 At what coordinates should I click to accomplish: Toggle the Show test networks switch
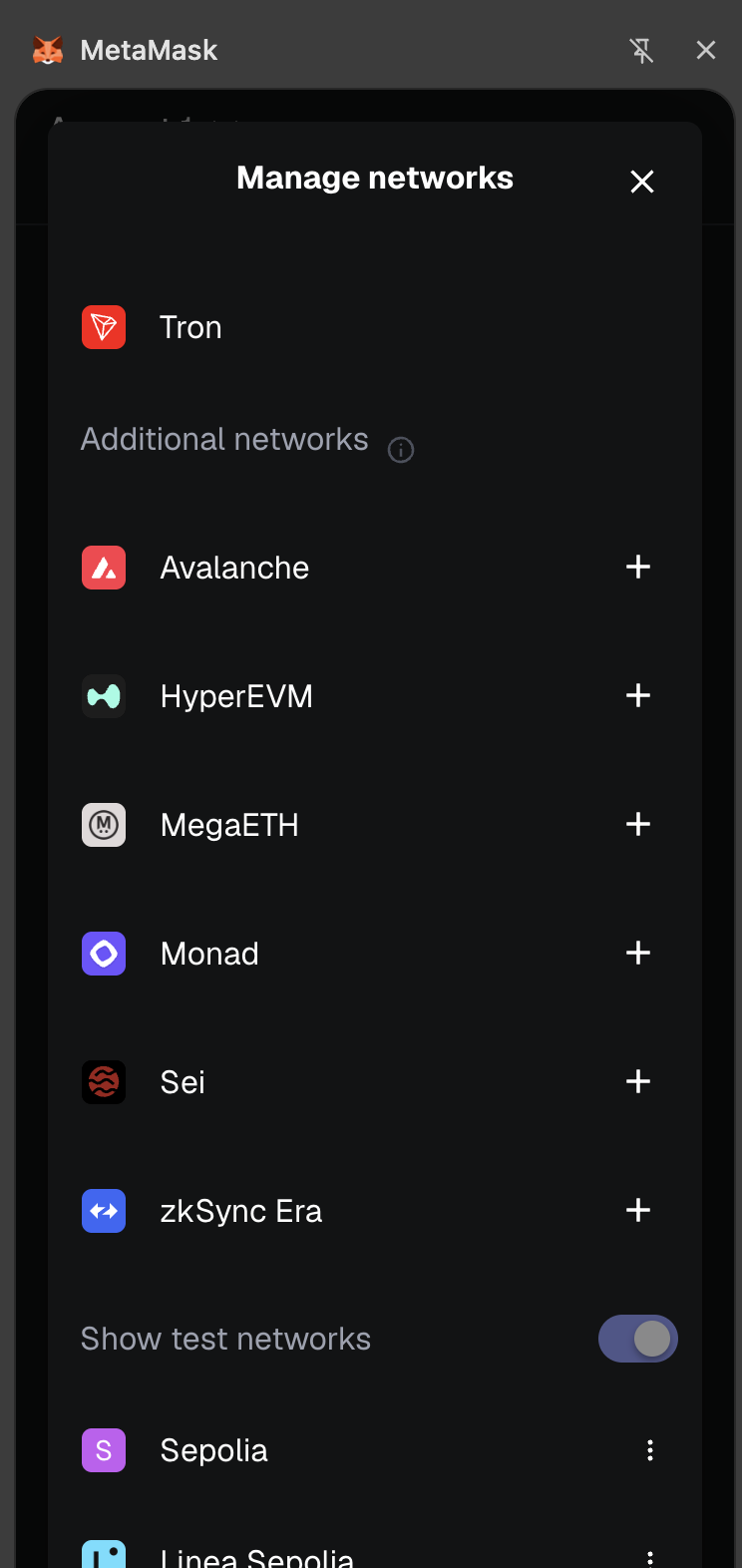(637, 1339)
